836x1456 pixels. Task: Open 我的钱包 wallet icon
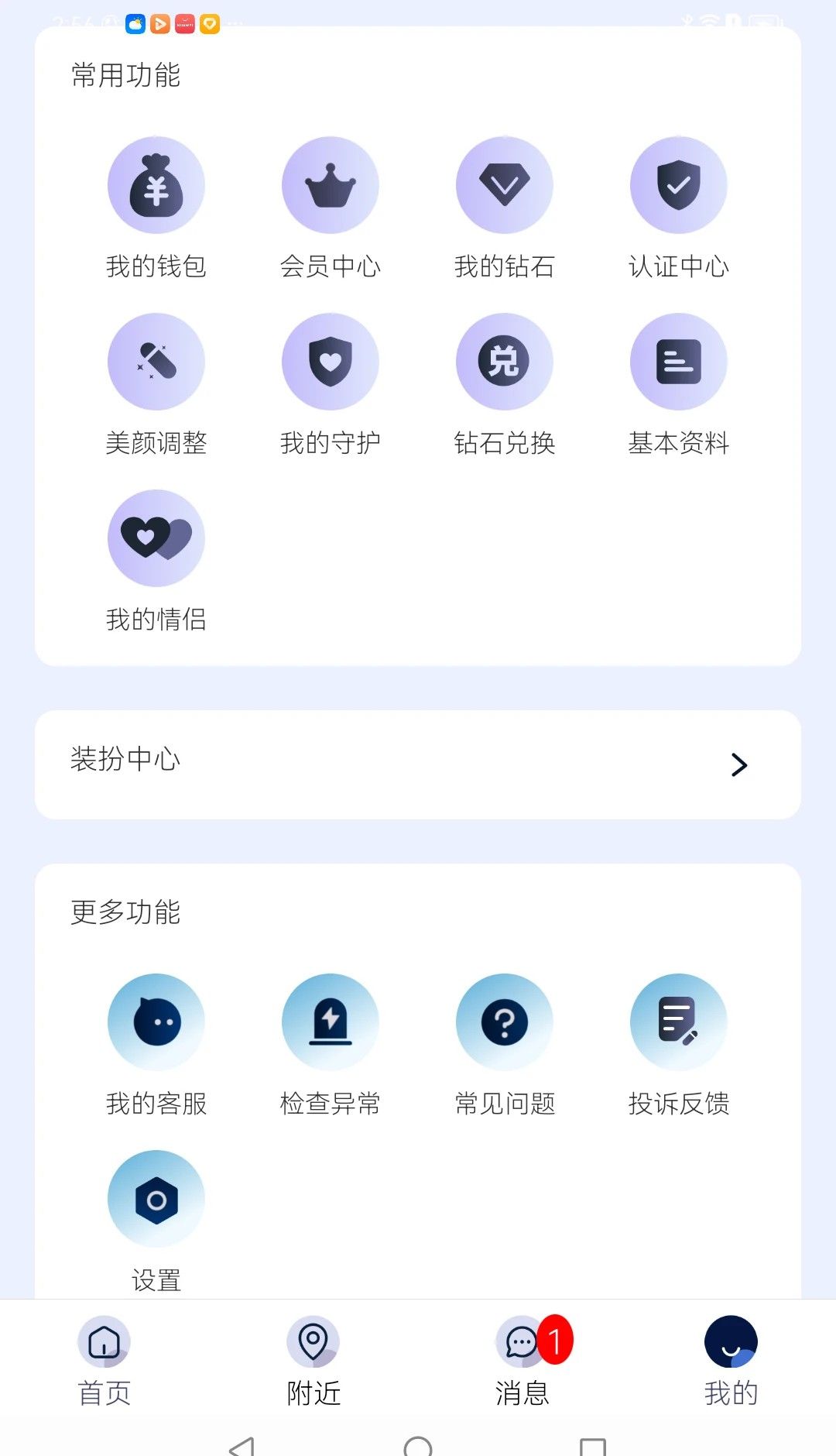click(x=156, y=184)
